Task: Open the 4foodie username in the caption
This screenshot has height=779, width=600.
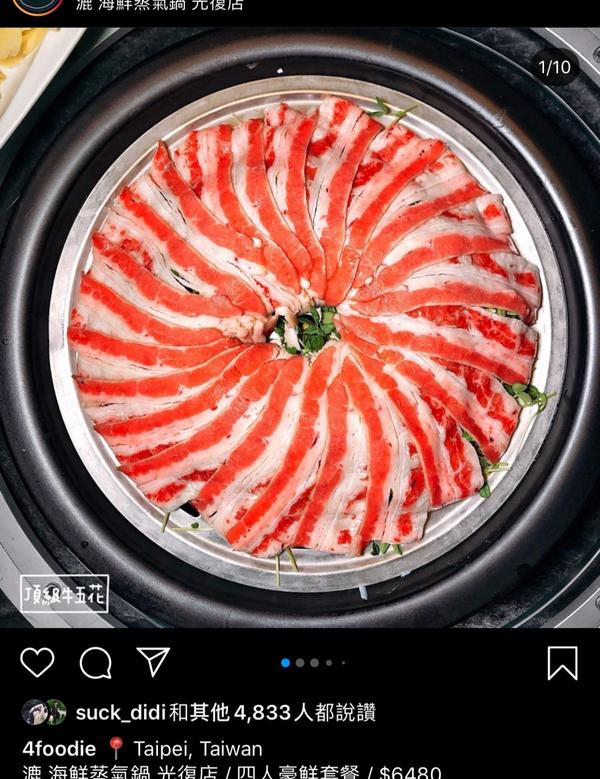Action: pyautogui.click(x=59, y=748)
